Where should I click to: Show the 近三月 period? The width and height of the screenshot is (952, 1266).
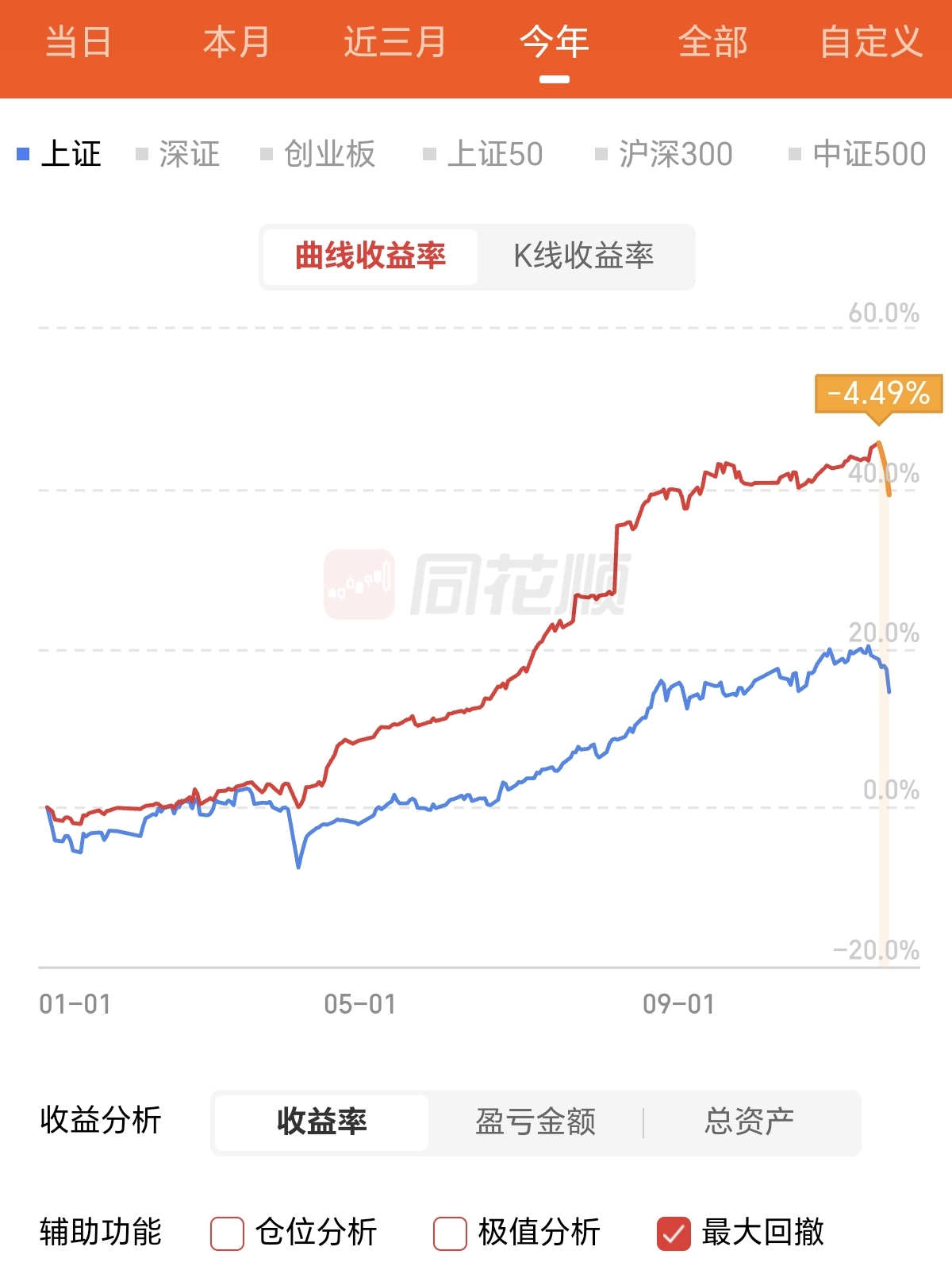click(x=394, y=42)
